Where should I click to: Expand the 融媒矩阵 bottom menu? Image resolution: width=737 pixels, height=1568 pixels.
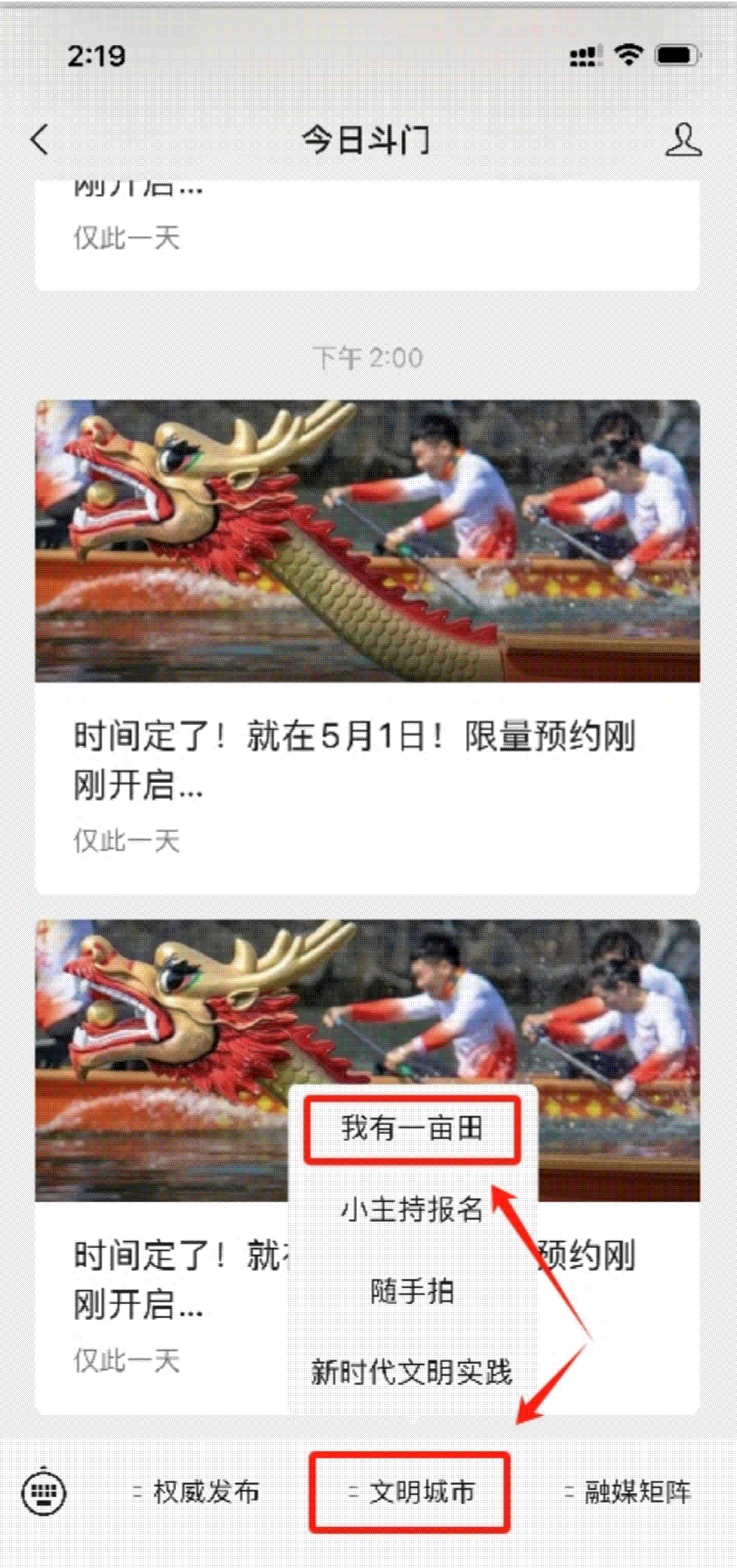point(628,1492)
